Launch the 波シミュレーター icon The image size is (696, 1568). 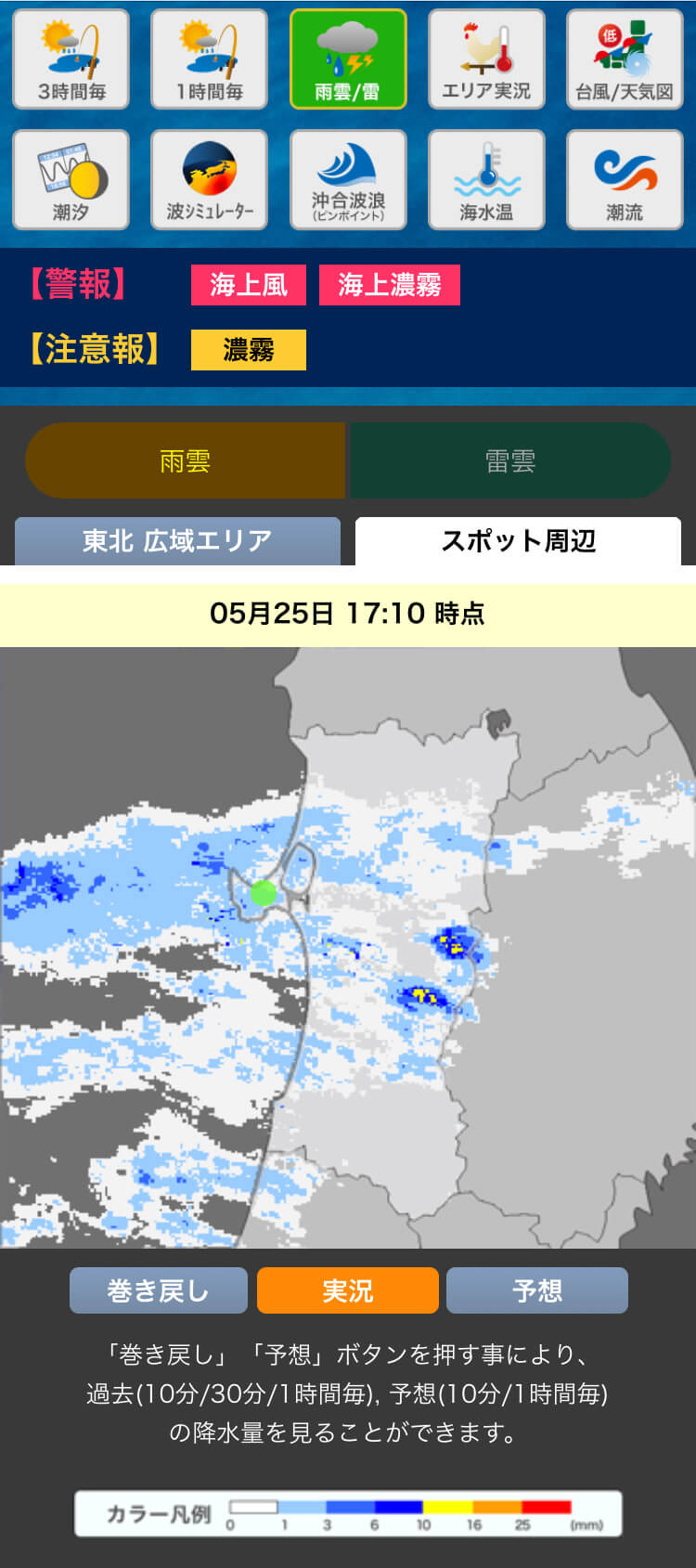point(209,180)
